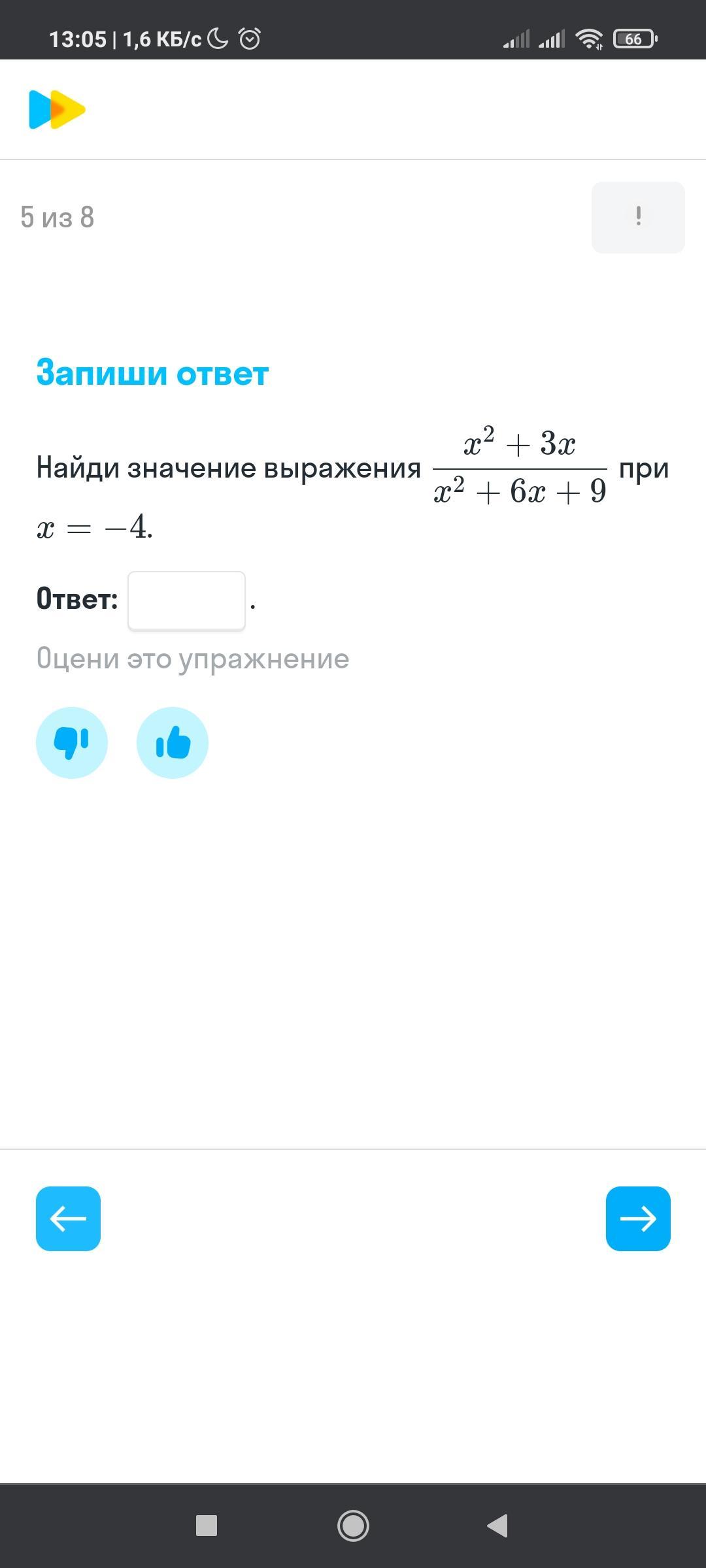Open recent apps from navigation bar
Viewport: 706px width, 1568px height.
click(x=207, y=1526)
